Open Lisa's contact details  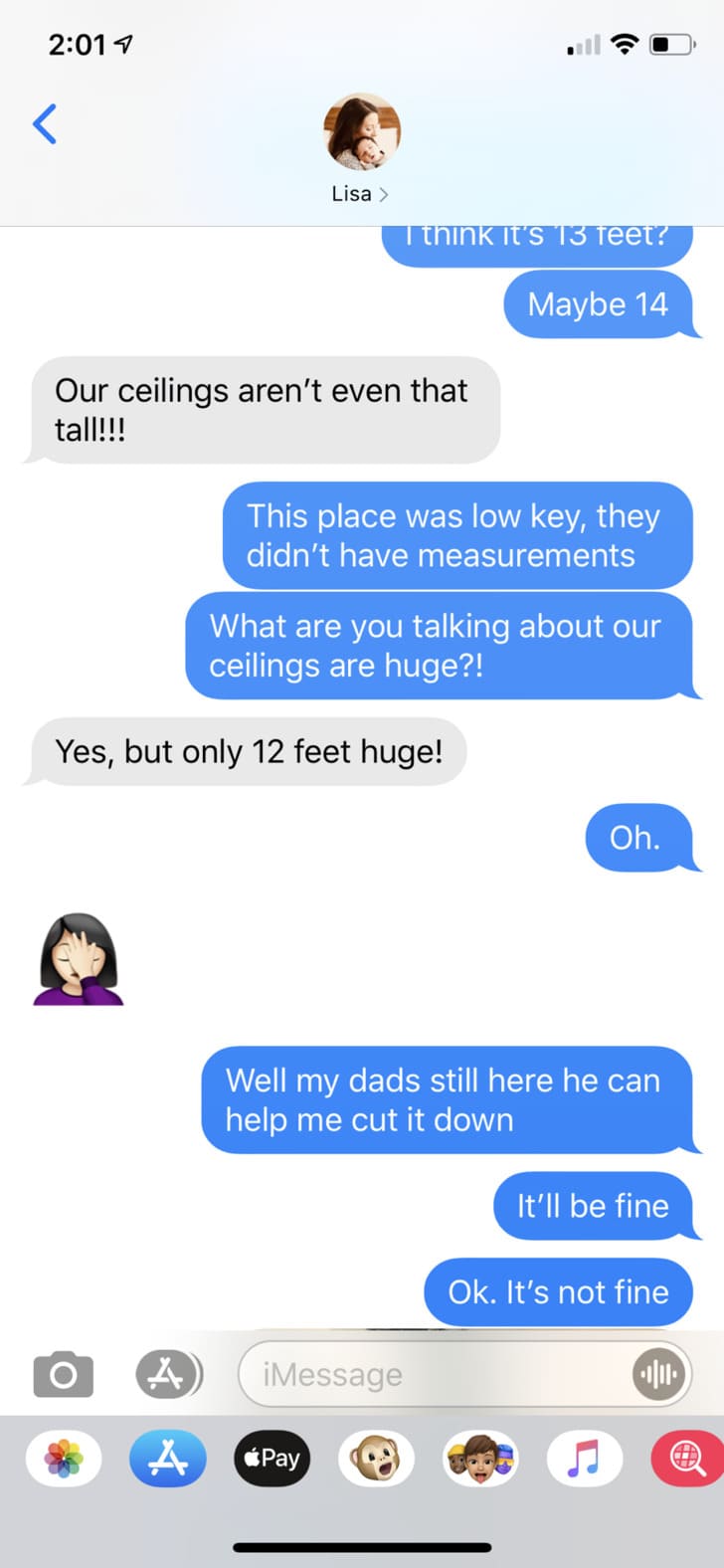[361, 149]
